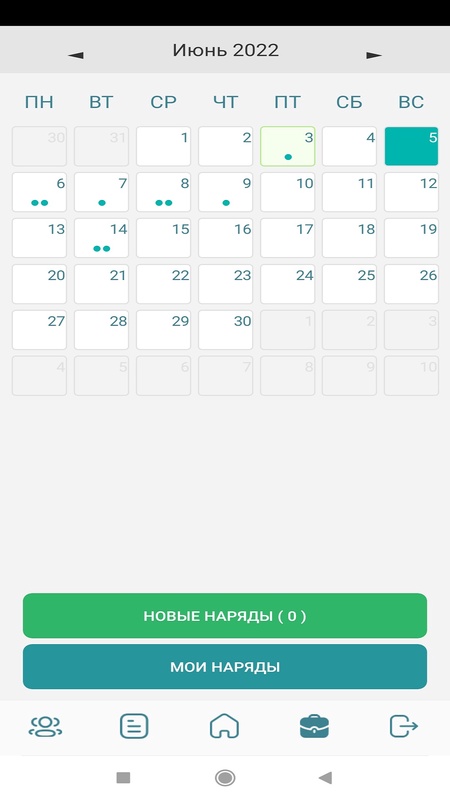Select June 3 in the calendar
Viewport: 450px width, 800px height.
(288, 146)
